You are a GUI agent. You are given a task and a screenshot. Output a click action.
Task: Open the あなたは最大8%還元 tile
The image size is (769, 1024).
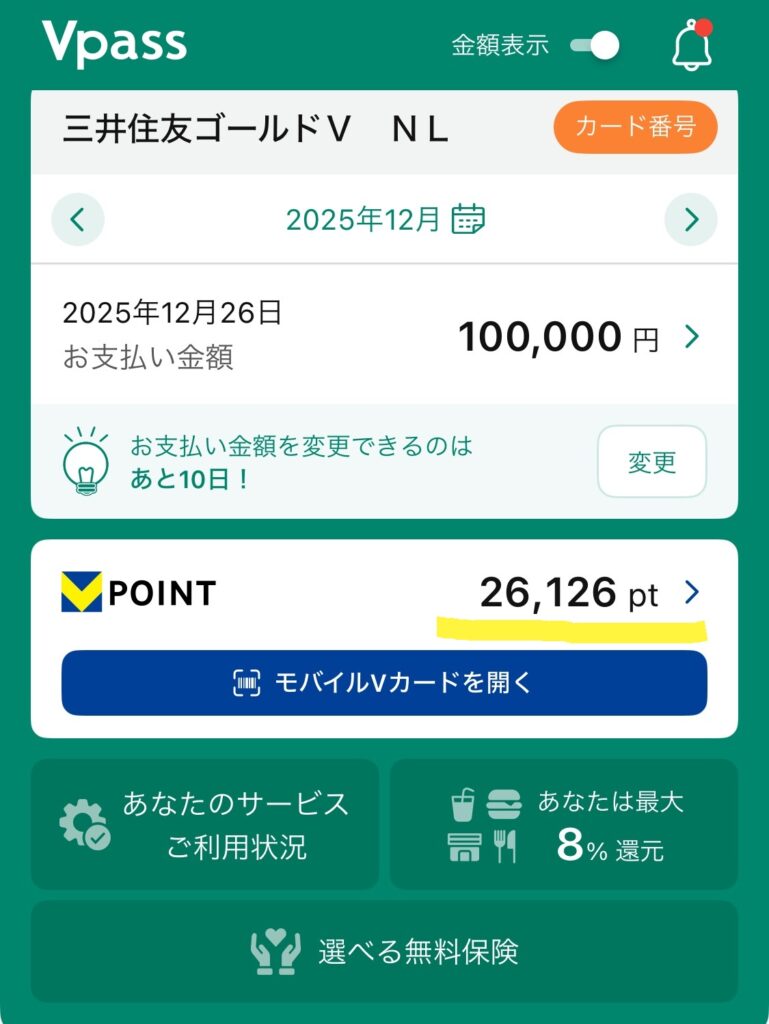coord(563,825)
